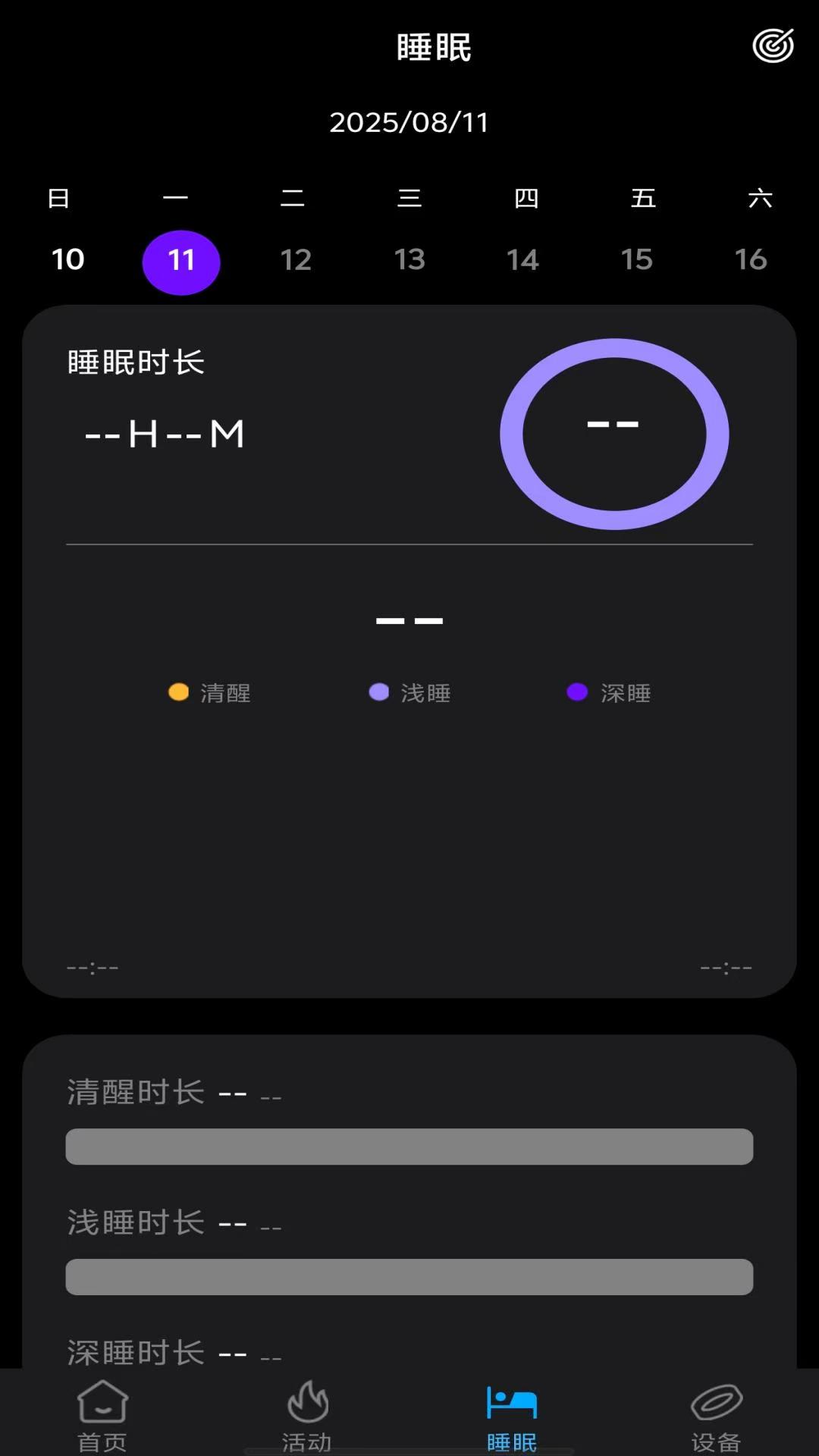Toggle the 浅睡 light sleep filter
819x1456 pixels.
tap(409, 692)
